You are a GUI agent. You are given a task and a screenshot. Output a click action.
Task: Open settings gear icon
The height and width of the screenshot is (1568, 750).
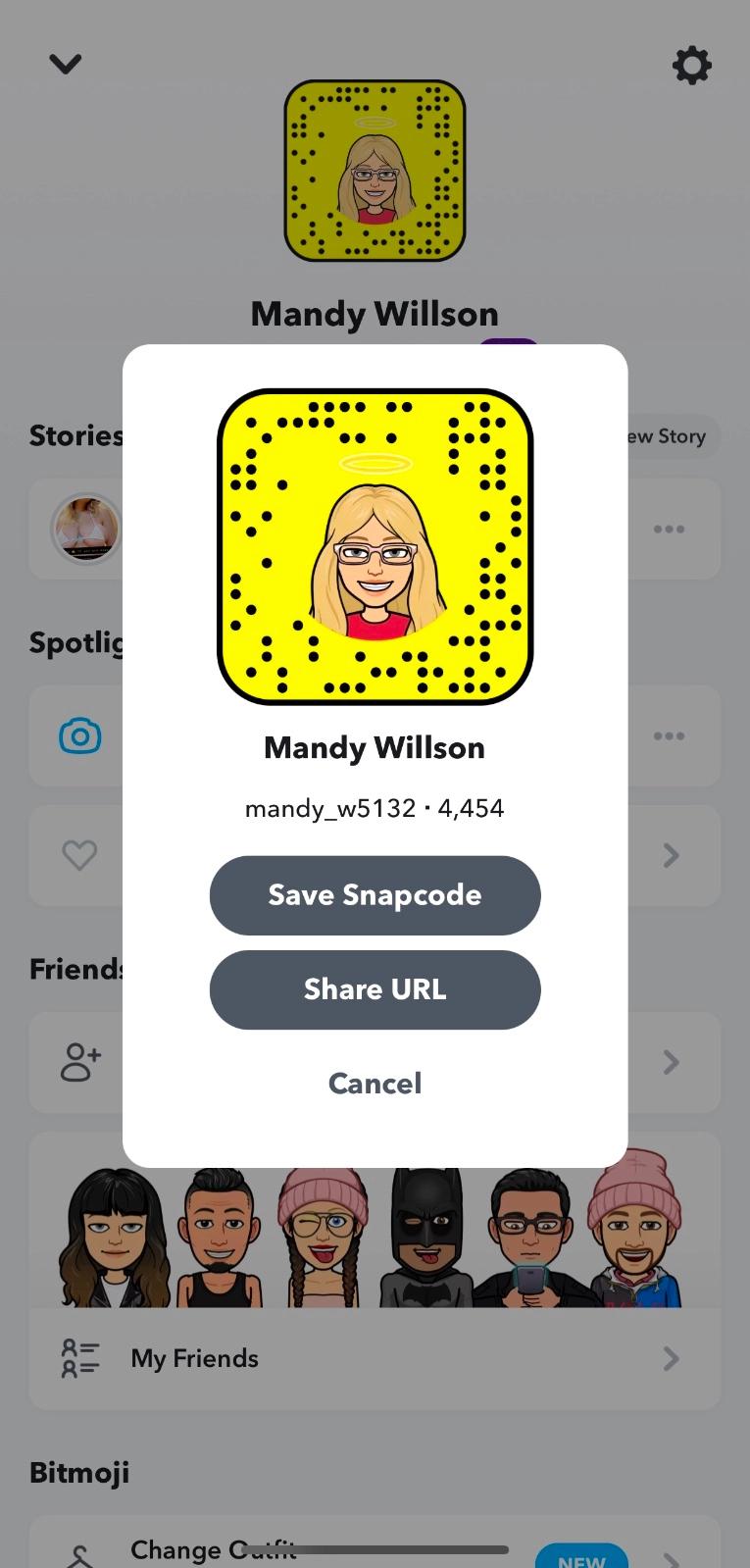pos(691,66)
